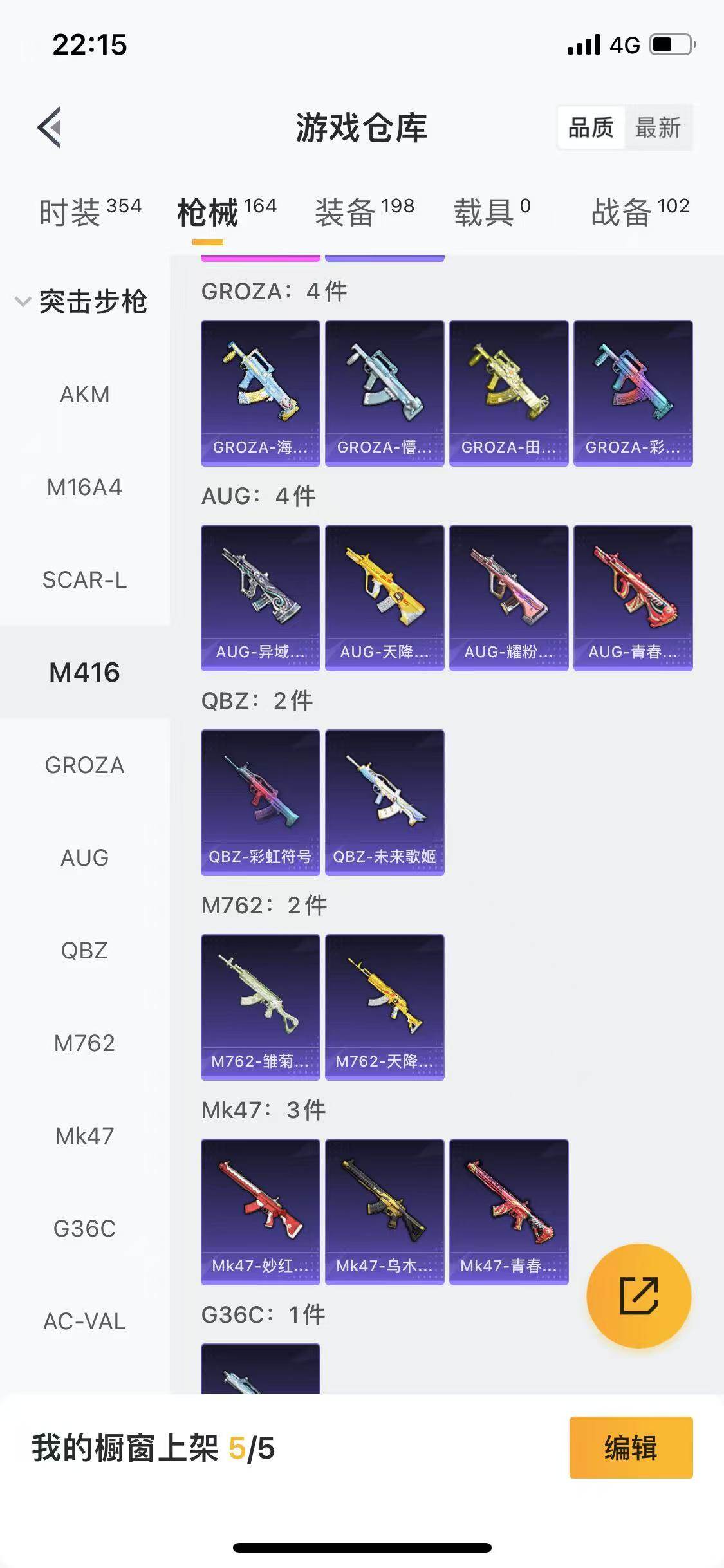Select AKM in the side list
The image size is (724, 1568).
[84, 394]
